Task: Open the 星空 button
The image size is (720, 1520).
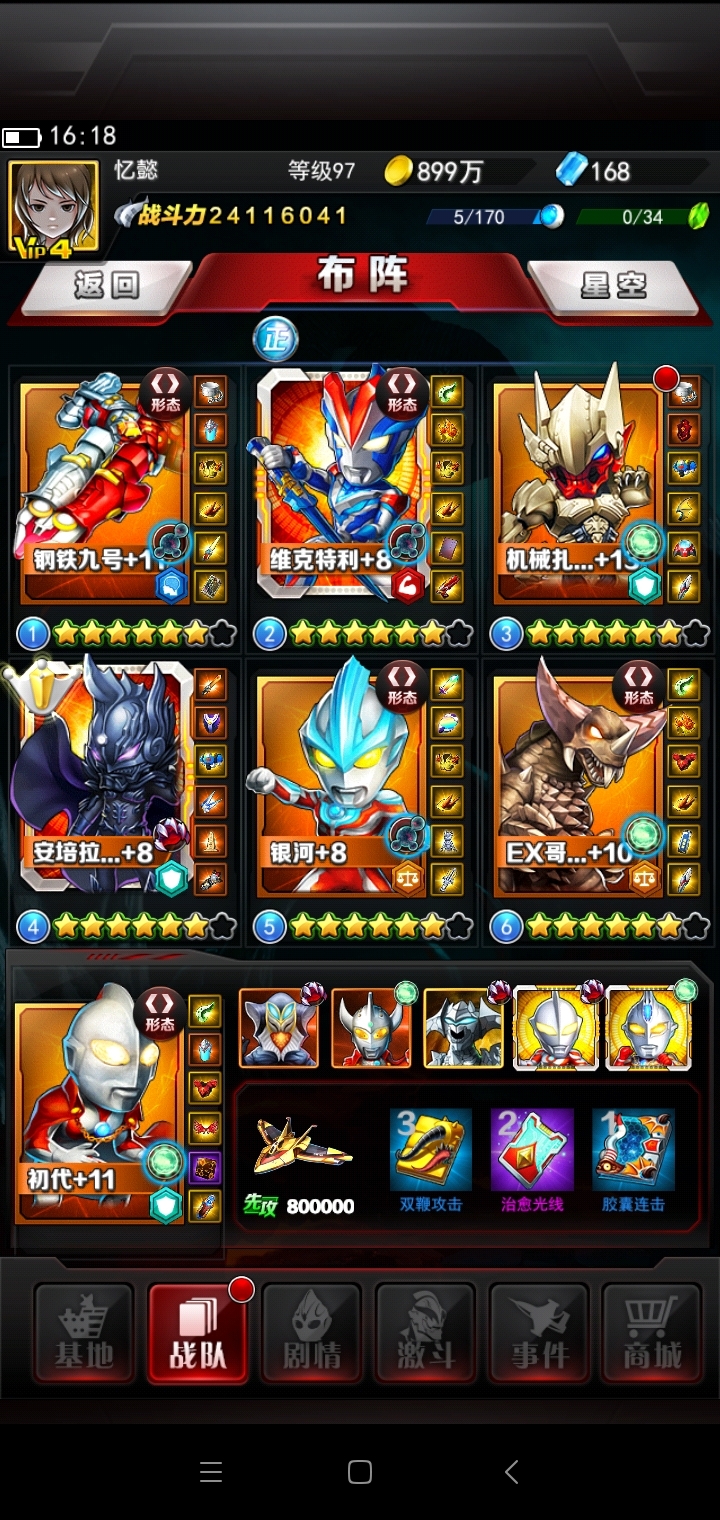Action: [x=613, y=286]
